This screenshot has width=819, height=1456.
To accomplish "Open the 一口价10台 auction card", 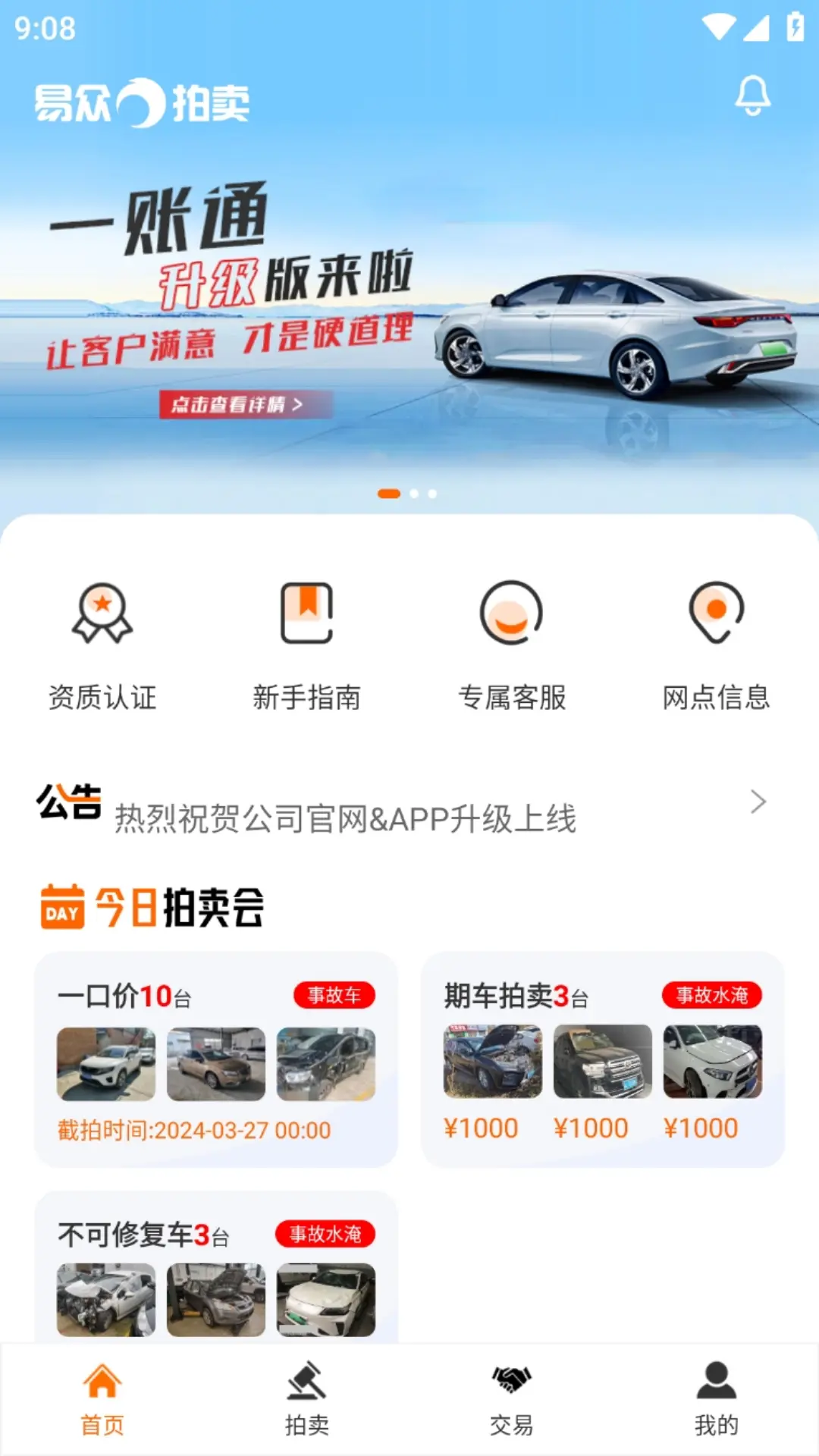I will pyautogui.click(x=216, y=1059).
